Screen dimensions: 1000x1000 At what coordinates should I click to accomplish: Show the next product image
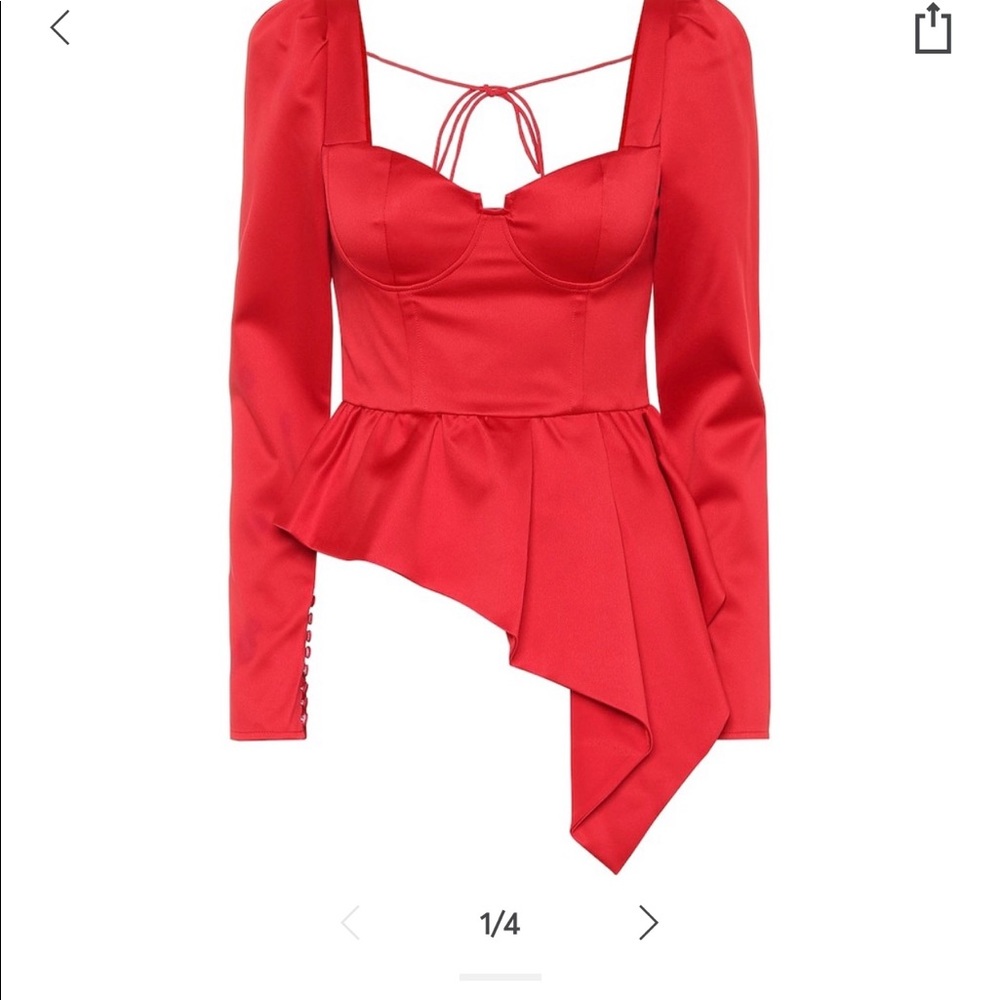point(648,922)
